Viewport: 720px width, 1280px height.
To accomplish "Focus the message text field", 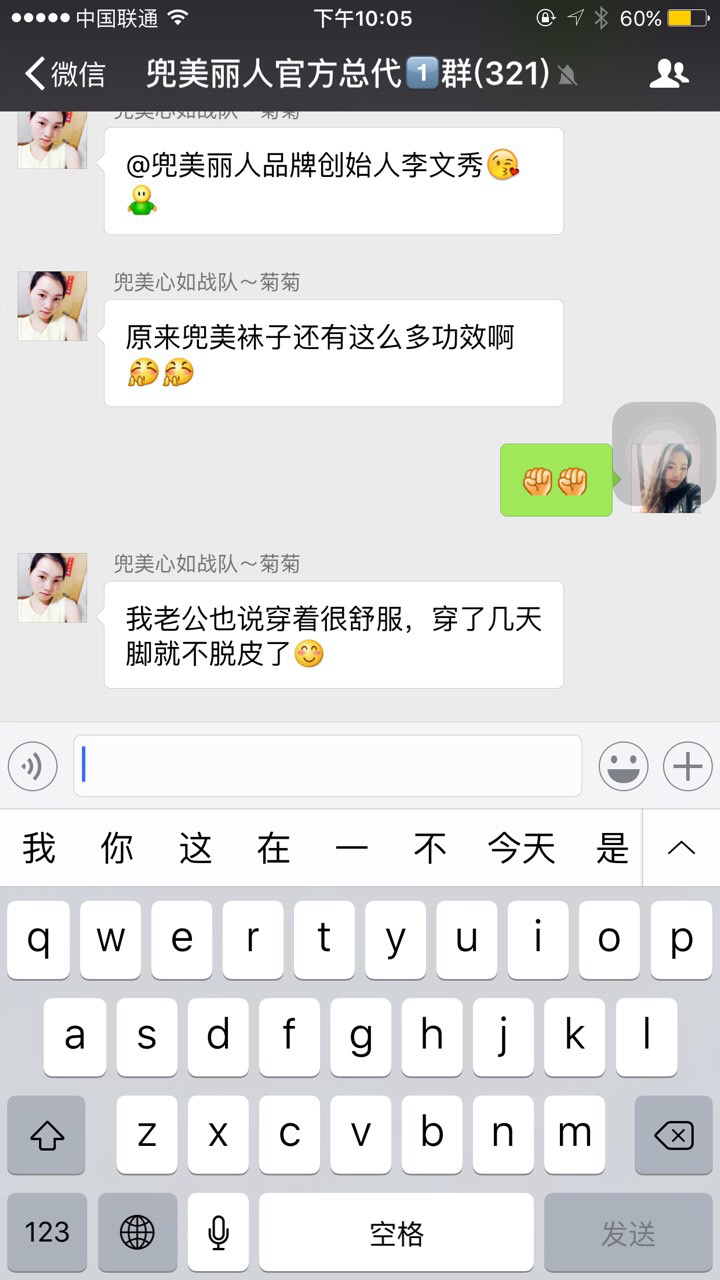I will click(x=327, y=767).
